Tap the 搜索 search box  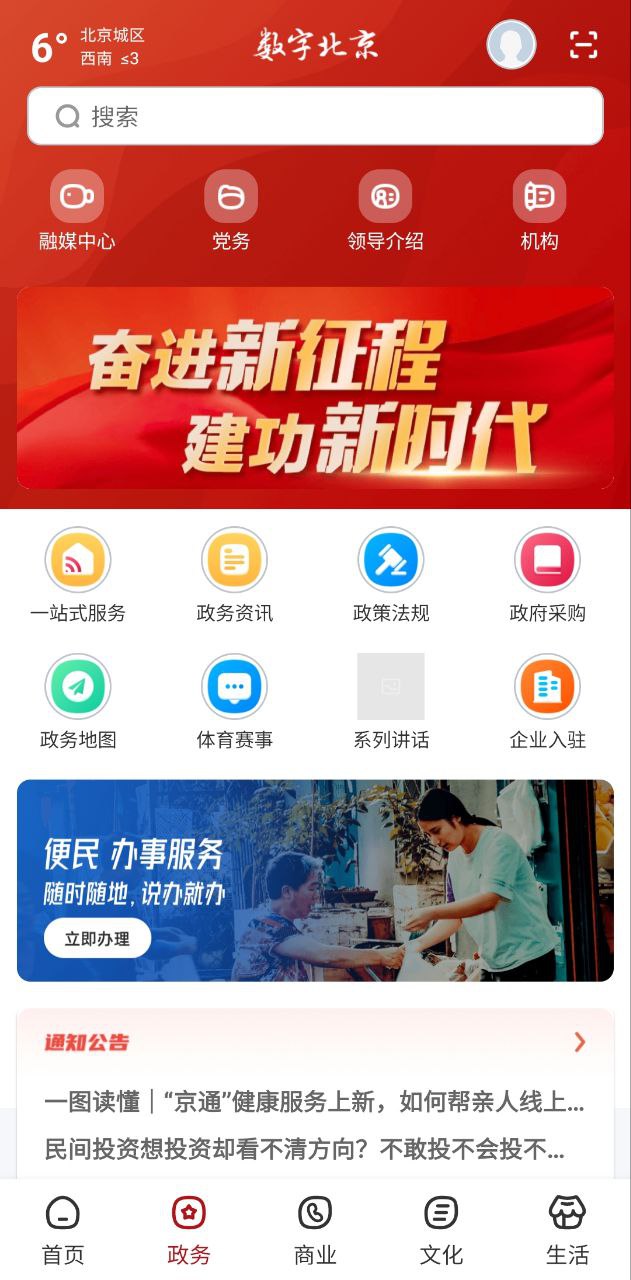tap(315, 117)
